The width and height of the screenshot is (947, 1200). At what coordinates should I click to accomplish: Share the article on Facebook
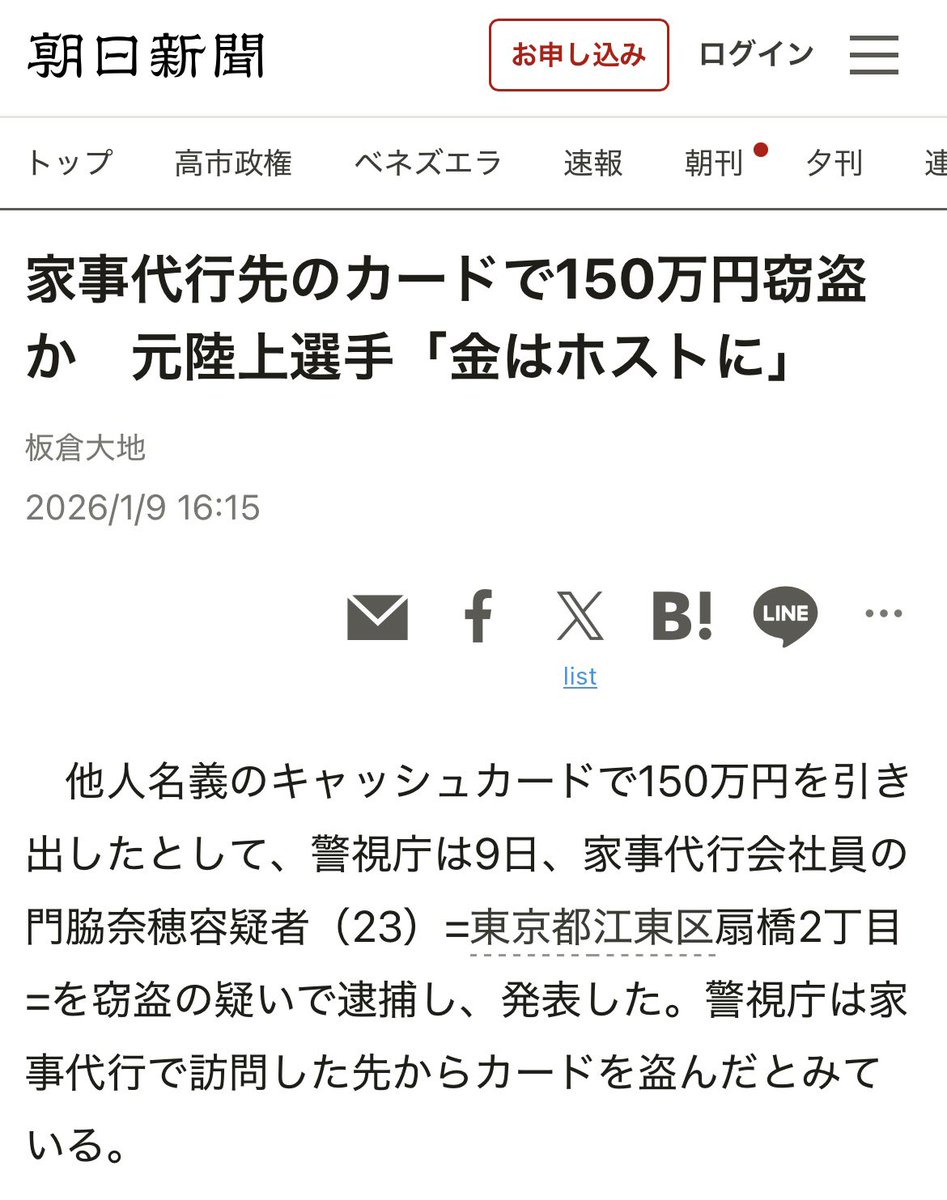pyautogui.click(x=479, y=617)
